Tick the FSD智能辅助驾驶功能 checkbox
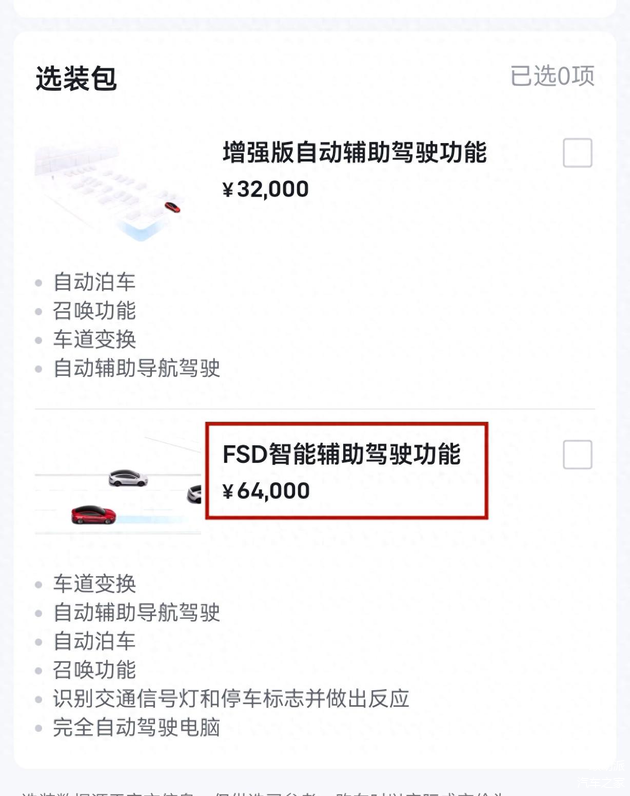This screenshot has width=630, height=796. coord(577,455)
